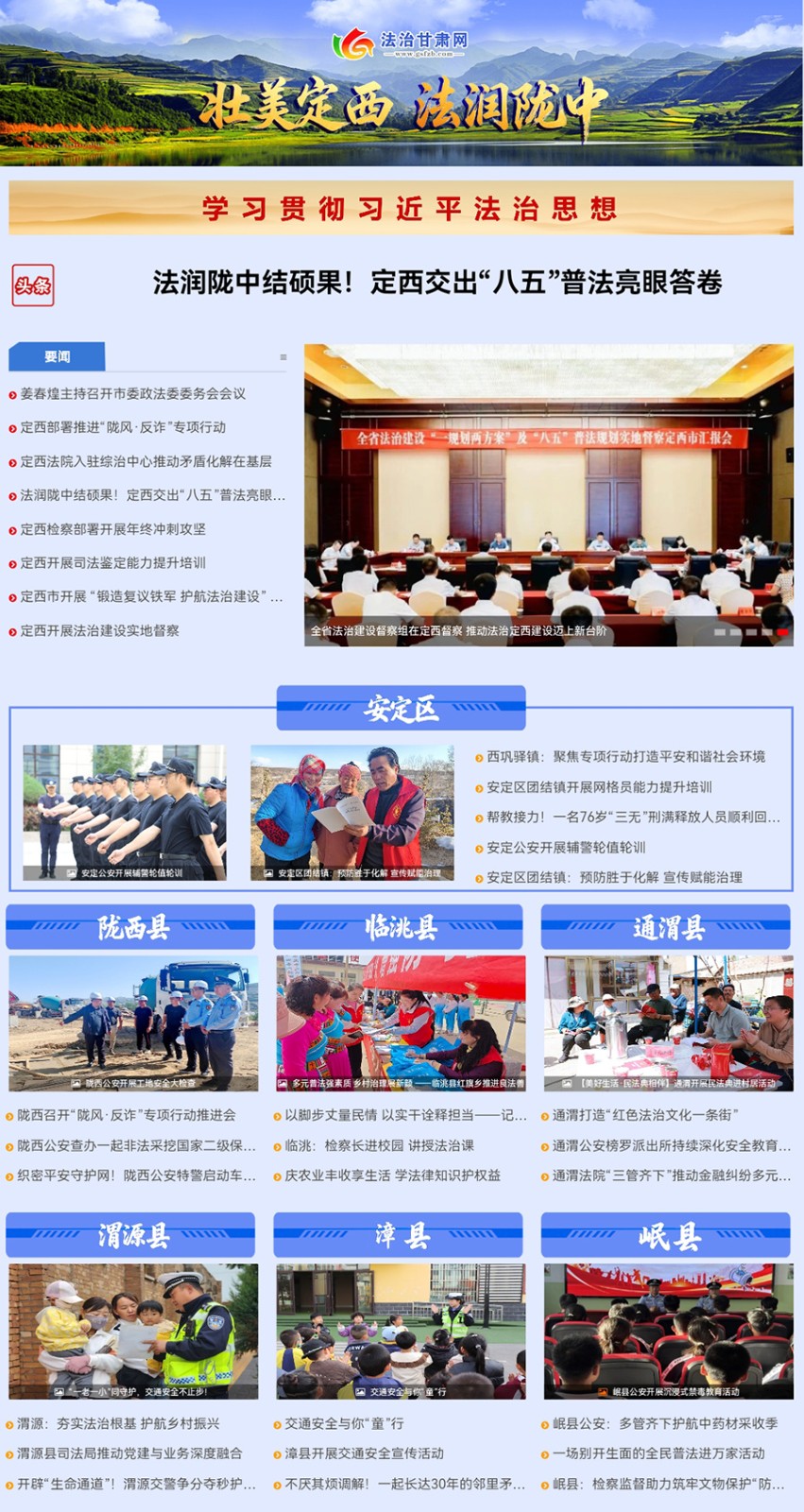
Task: Open the 临洮县 section
Action: tap(398, 927)
